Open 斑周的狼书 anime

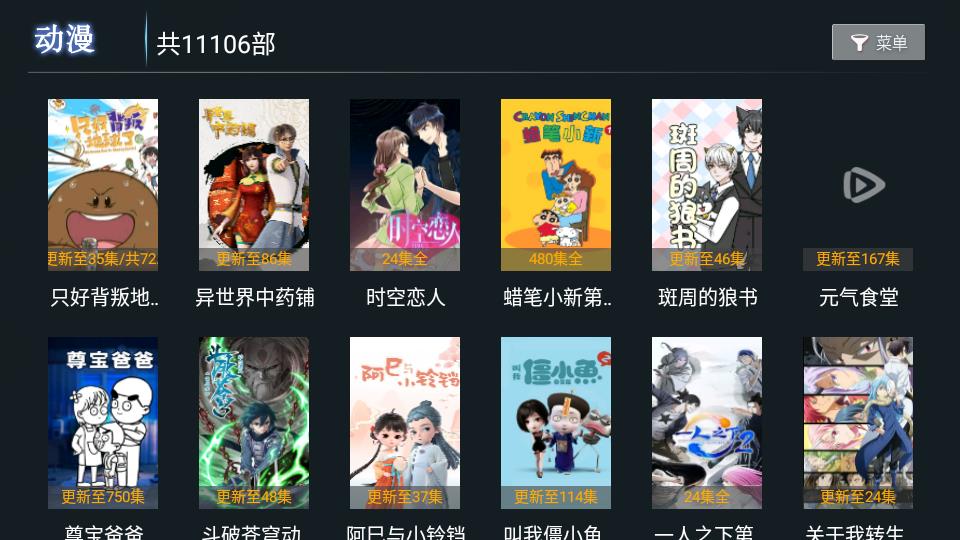pos(707,185)
